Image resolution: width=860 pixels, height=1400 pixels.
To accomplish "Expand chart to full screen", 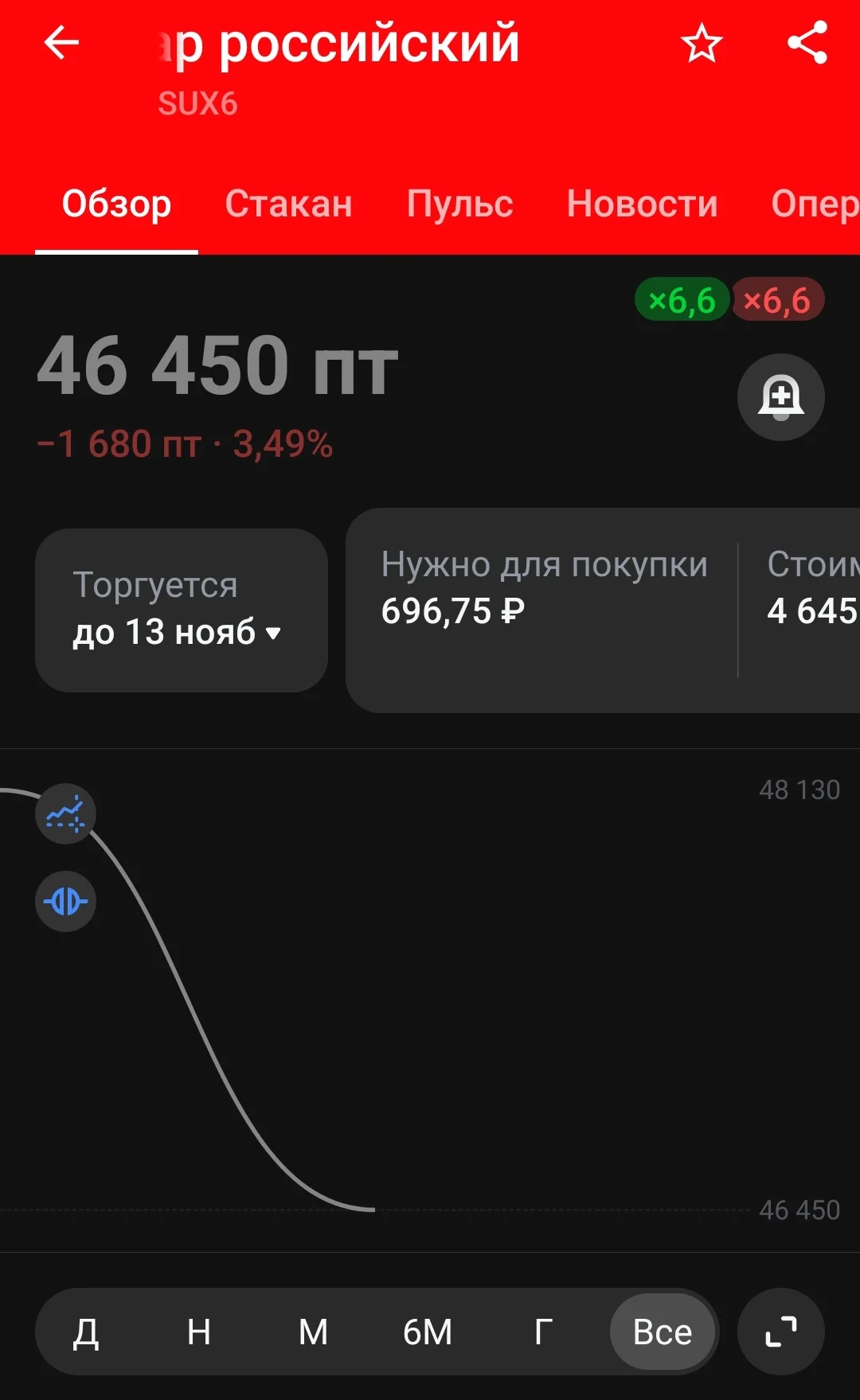I will tap(780, 1332).
